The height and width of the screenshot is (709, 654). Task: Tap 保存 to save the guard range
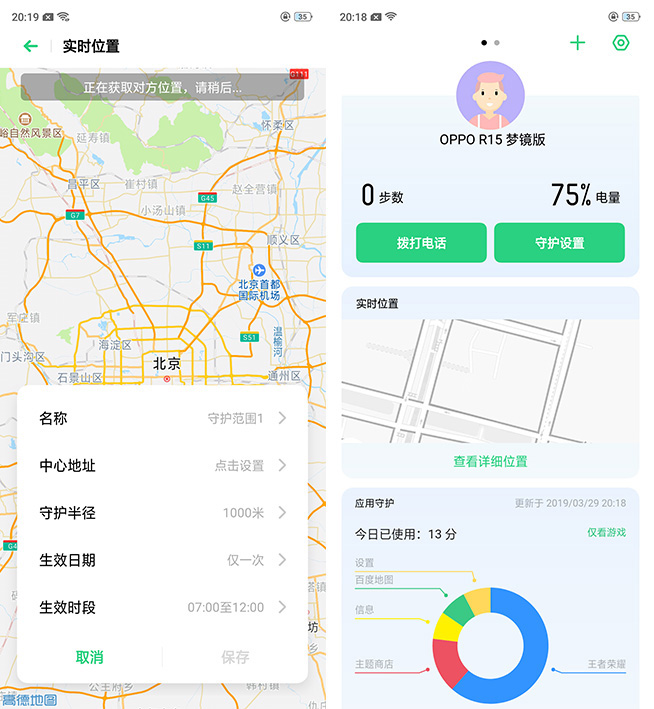(235, 657)
